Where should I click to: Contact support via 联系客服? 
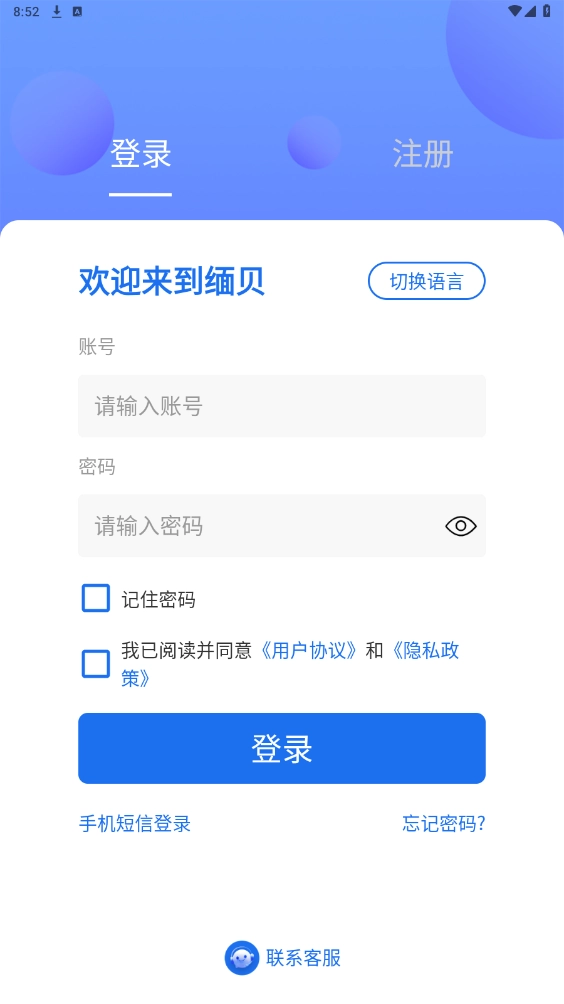coord(282,958)
